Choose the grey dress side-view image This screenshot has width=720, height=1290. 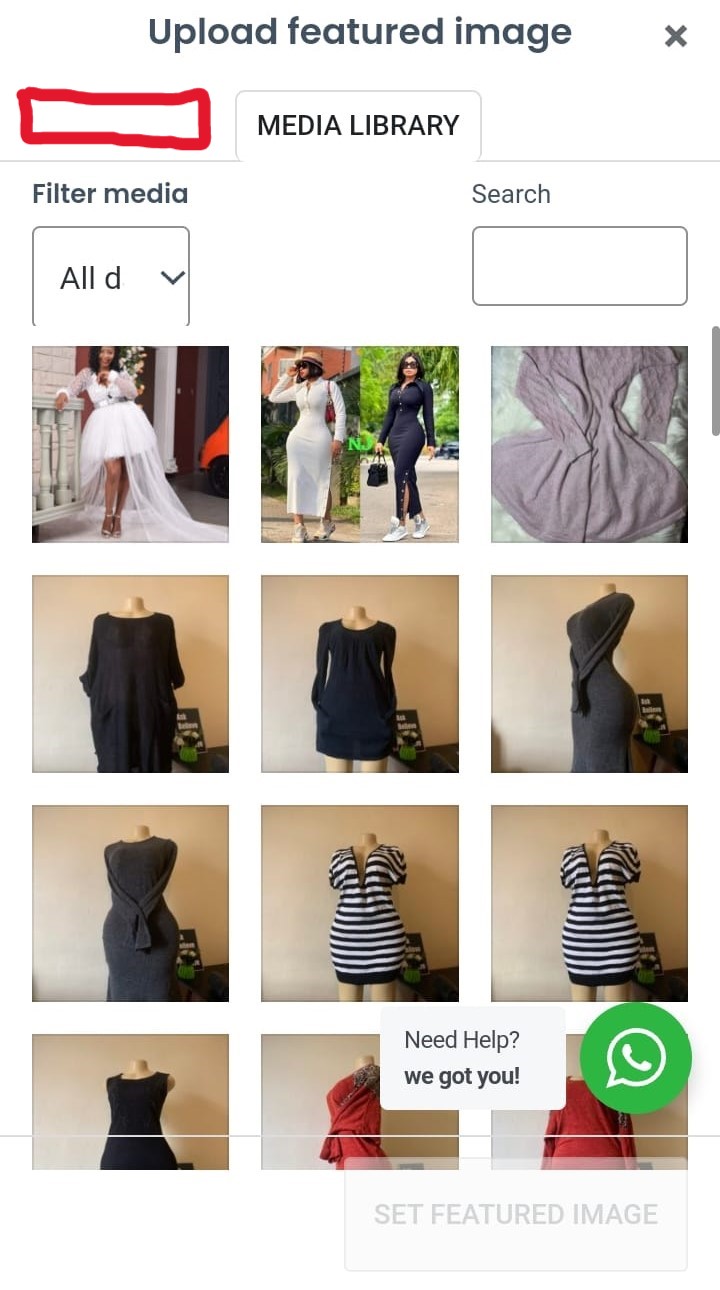pos(589,673)
